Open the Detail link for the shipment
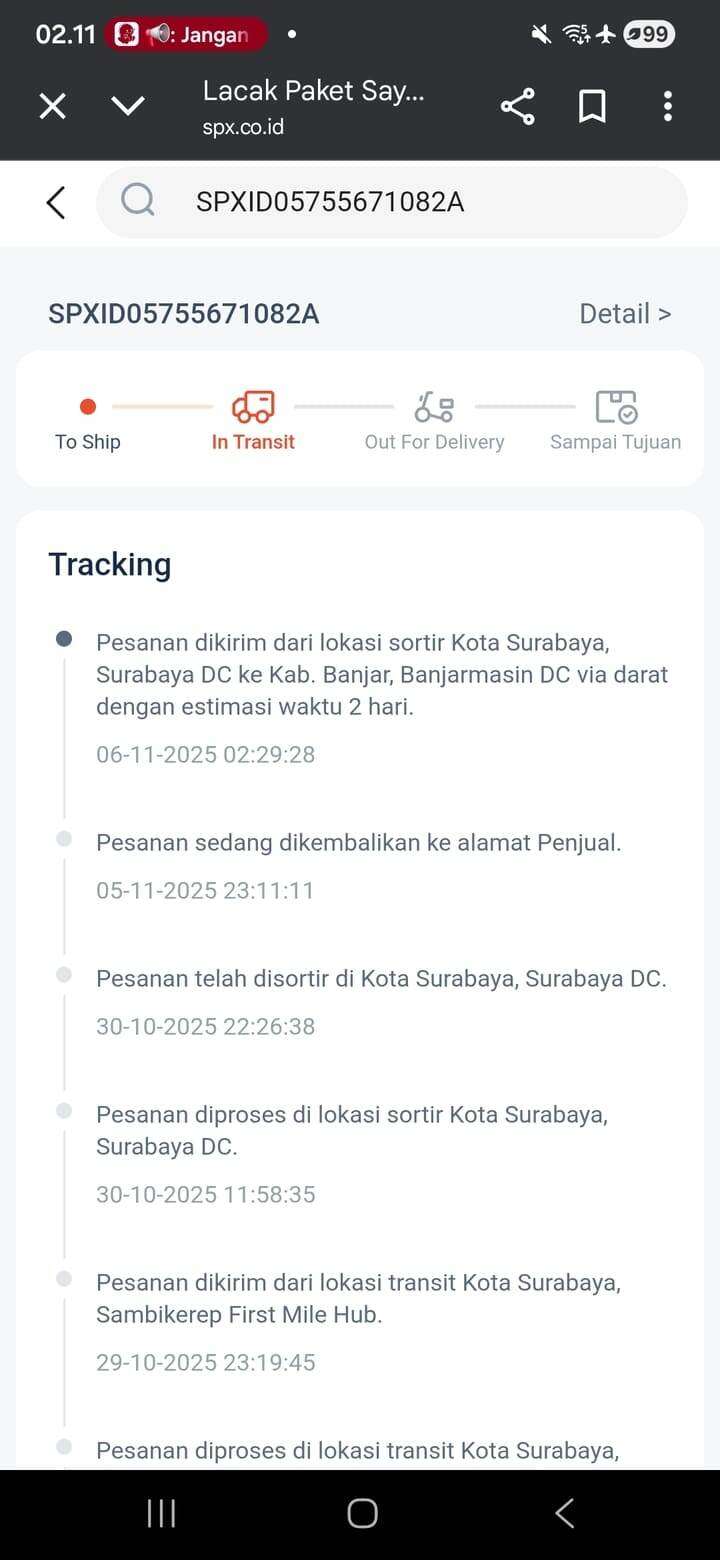This screenshot has width=720, height=1560. click(624, 314)
